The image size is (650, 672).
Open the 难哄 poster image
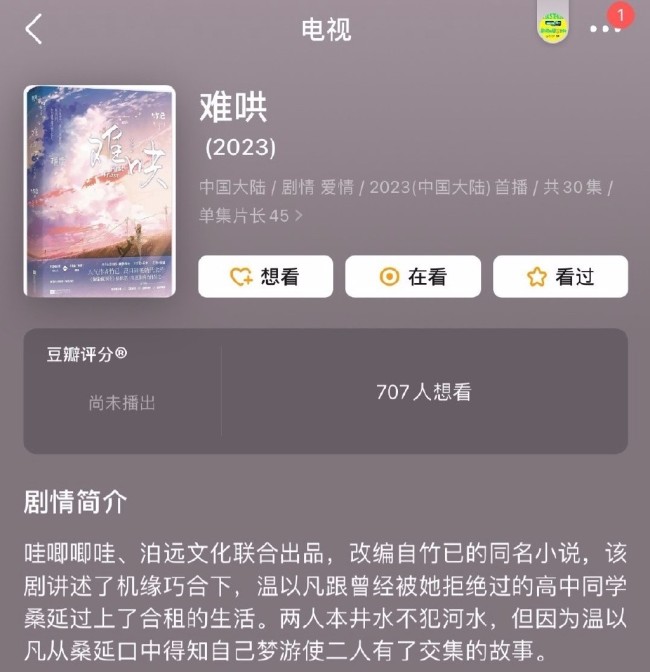click(x=99, y=190)
